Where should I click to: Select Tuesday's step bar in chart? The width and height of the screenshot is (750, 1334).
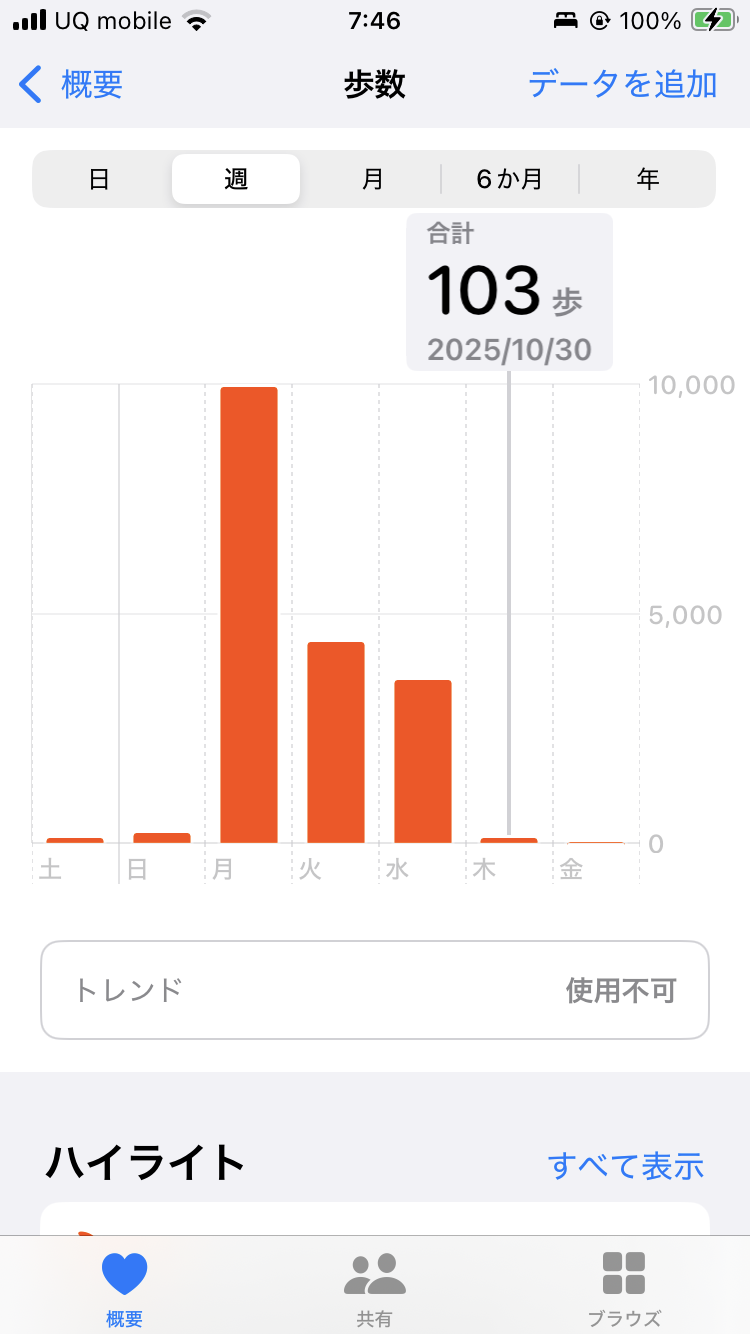[335, 742]
